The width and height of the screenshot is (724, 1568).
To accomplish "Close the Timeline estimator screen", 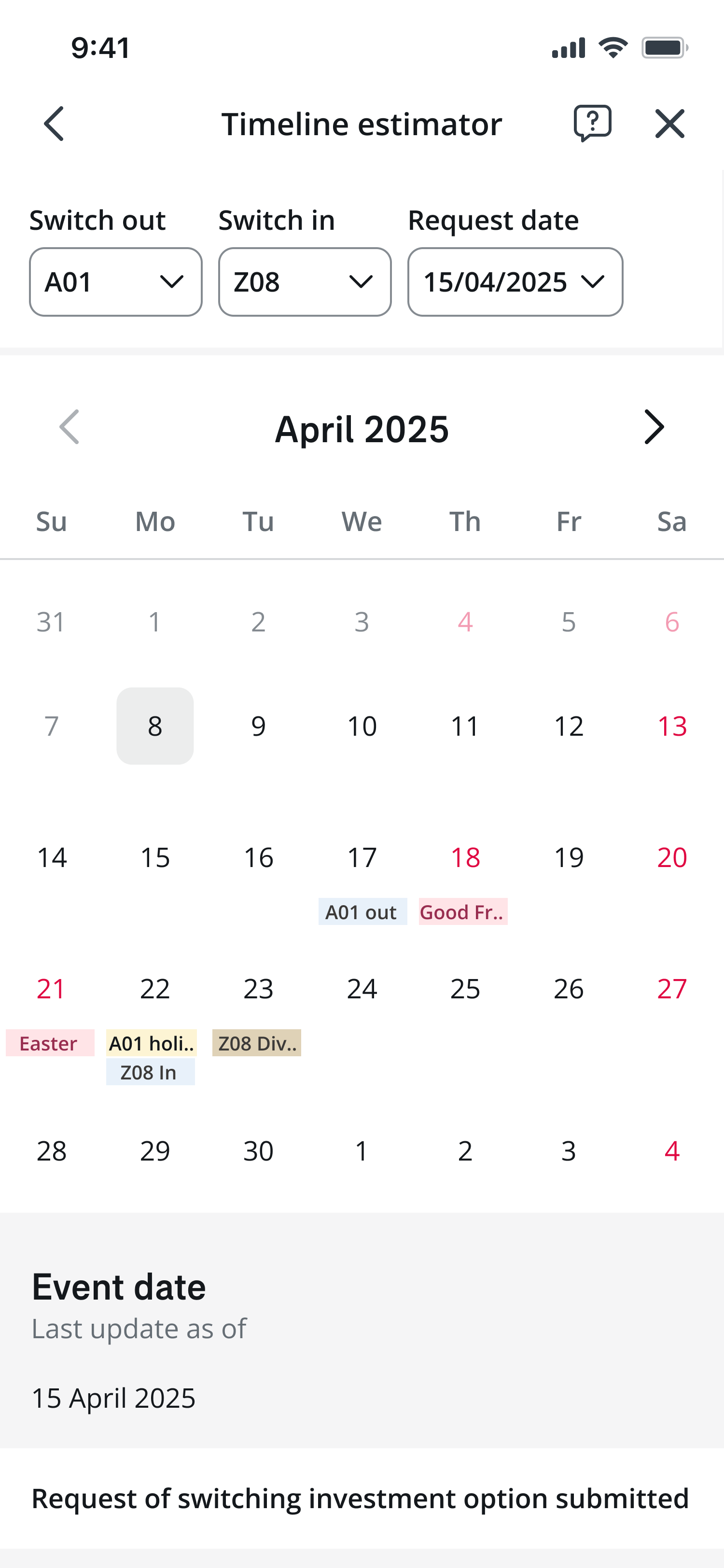I will click(669, 124).
